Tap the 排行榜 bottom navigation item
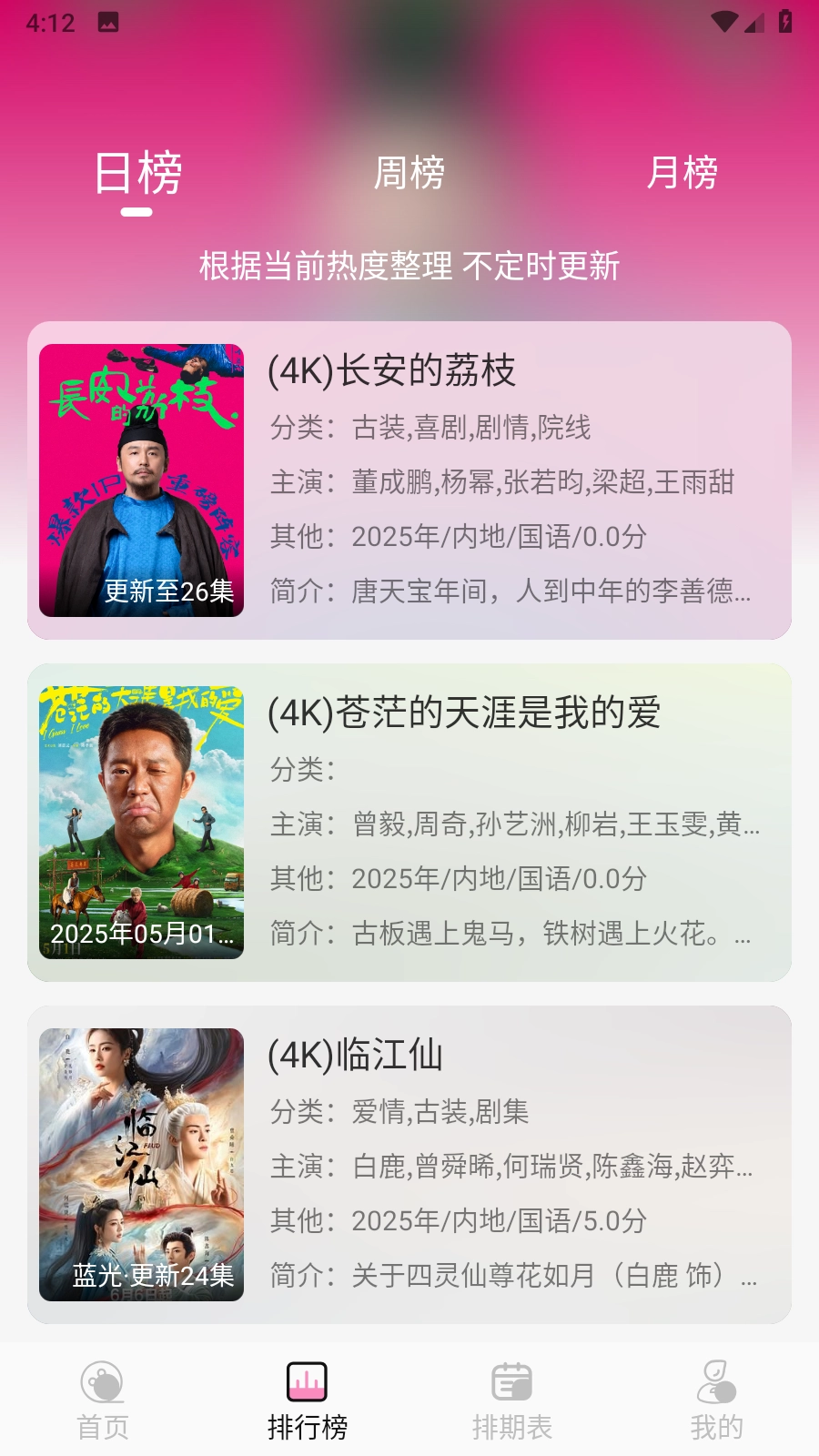Screen dimensions: 819x1456 [308, 1401]
